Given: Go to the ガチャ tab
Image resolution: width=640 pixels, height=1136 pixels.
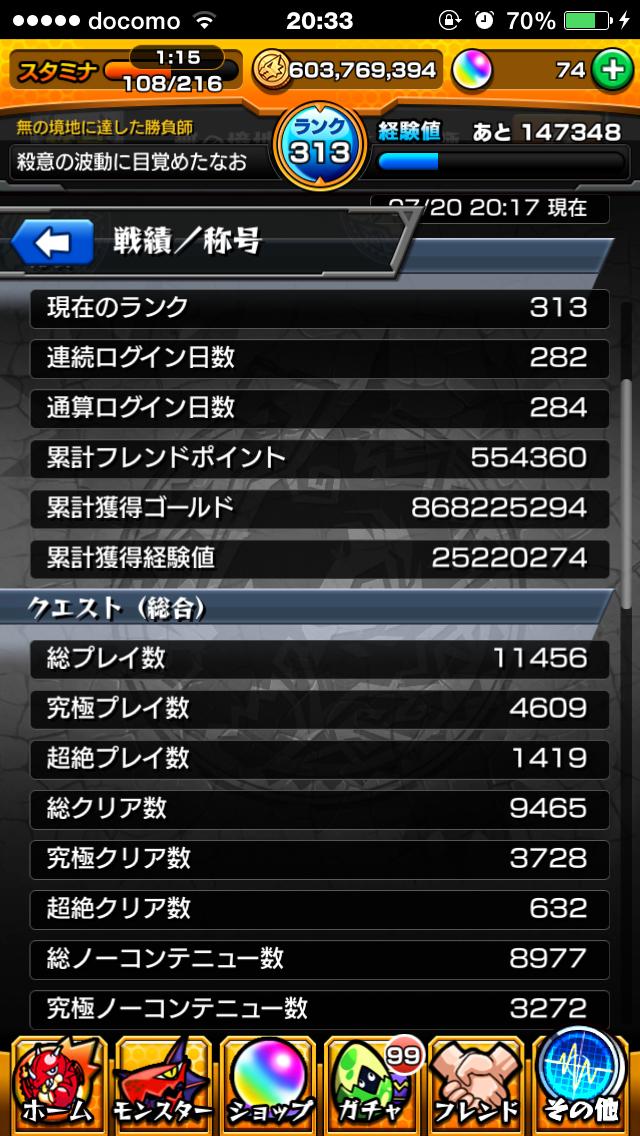Looking at the screenshot, I should point(373,1083).
